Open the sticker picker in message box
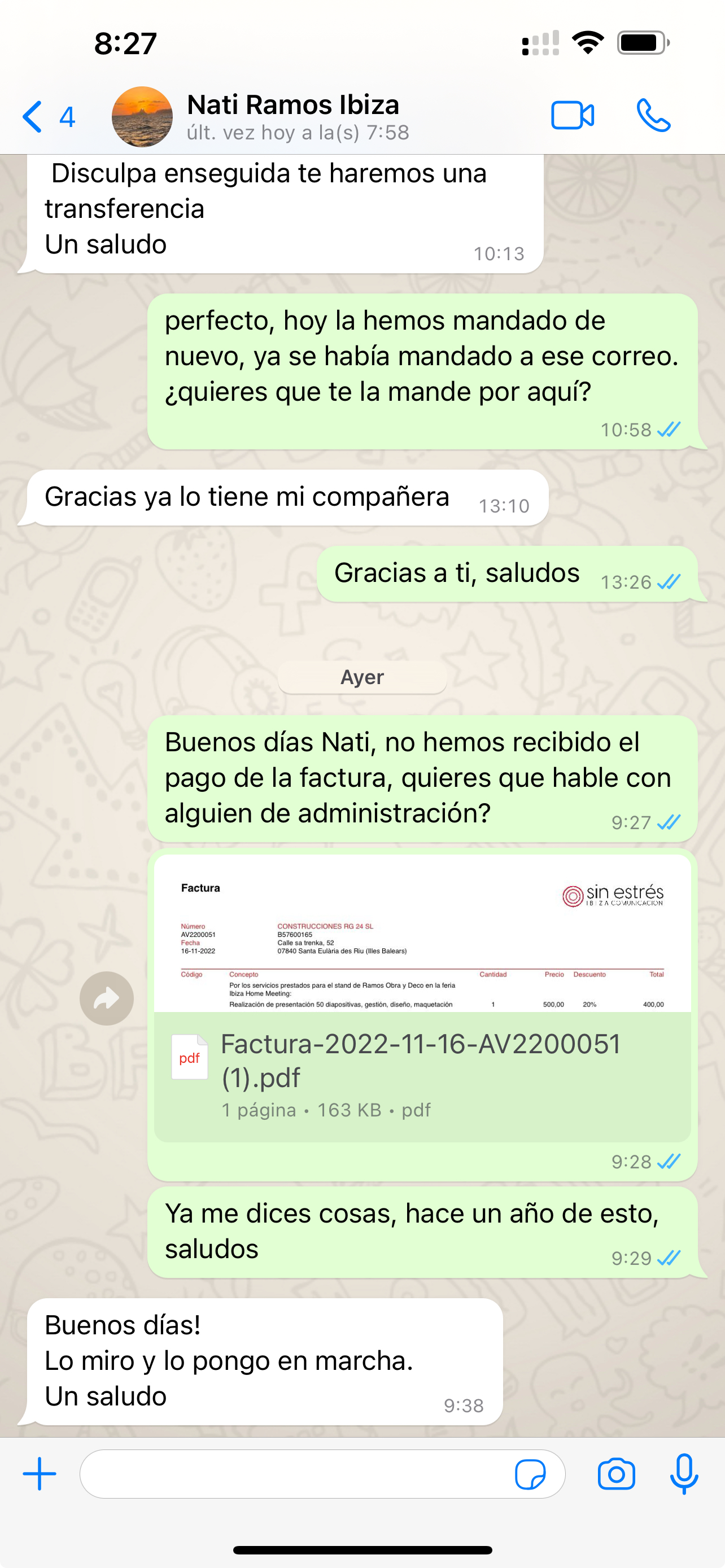The image size is (725, 1568). [x=530, y=1474]
